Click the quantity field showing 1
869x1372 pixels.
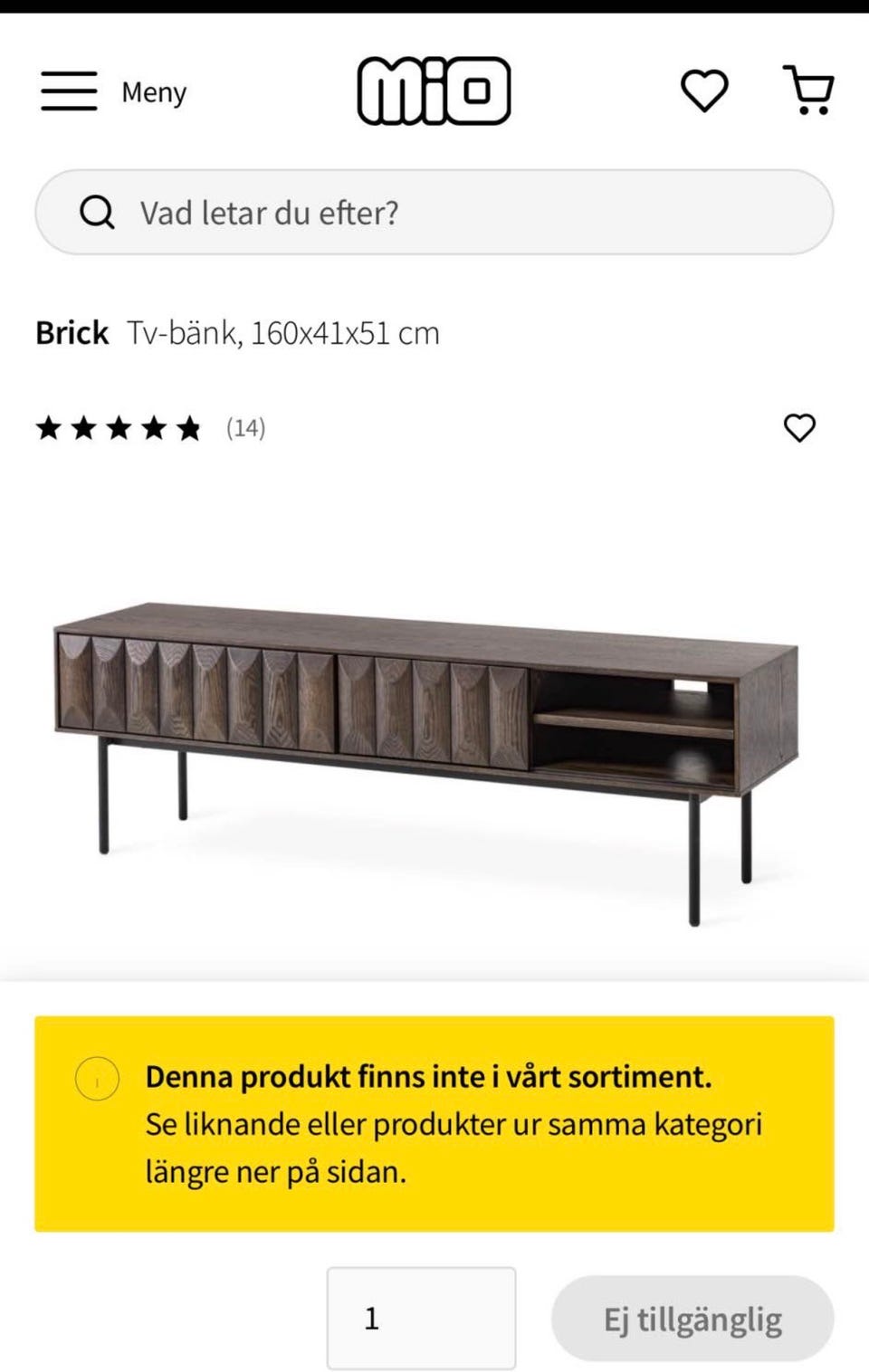tap(420, 1319)
